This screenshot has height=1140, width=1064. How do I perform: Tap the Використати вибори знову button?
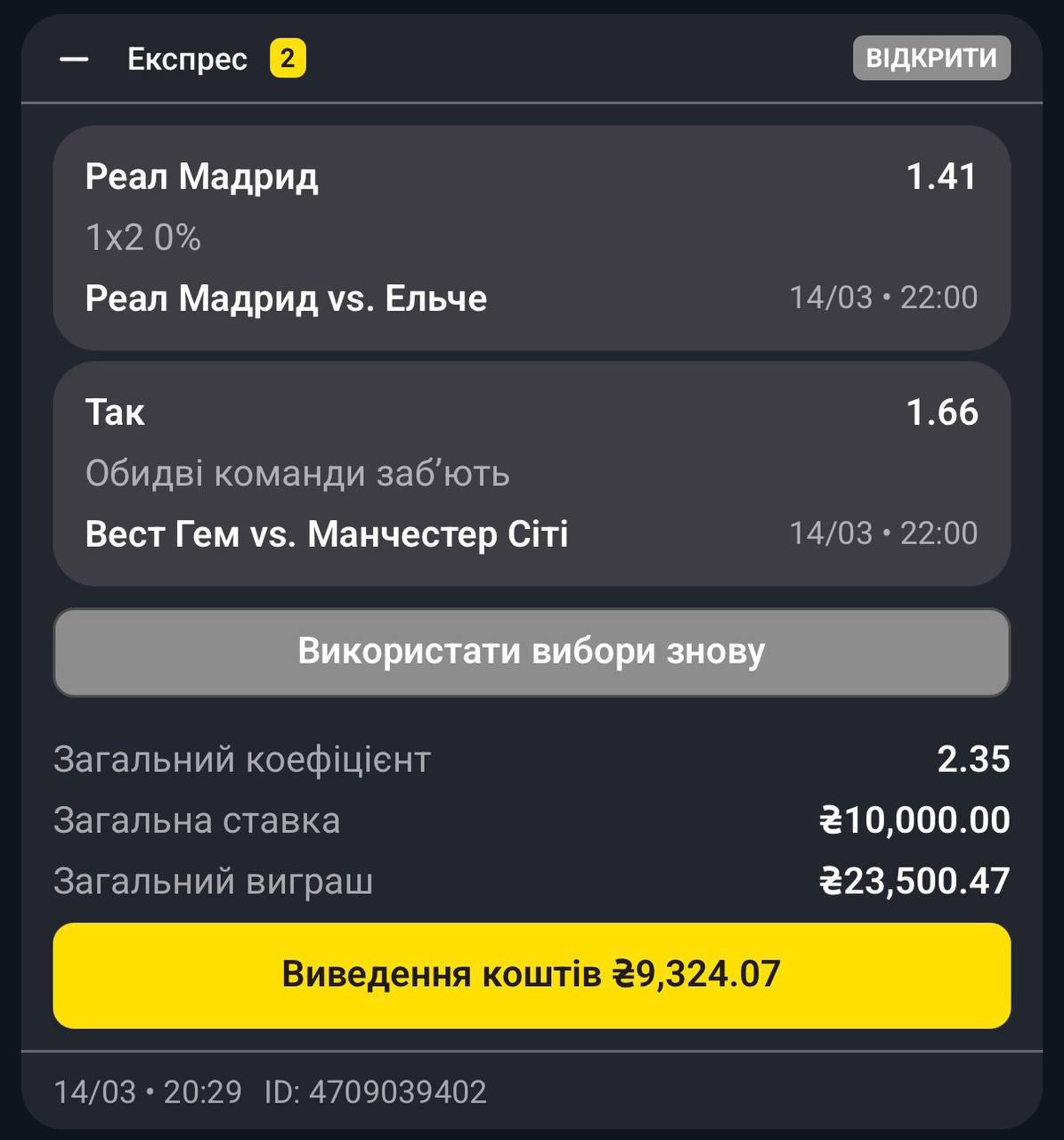pos(532,652)
